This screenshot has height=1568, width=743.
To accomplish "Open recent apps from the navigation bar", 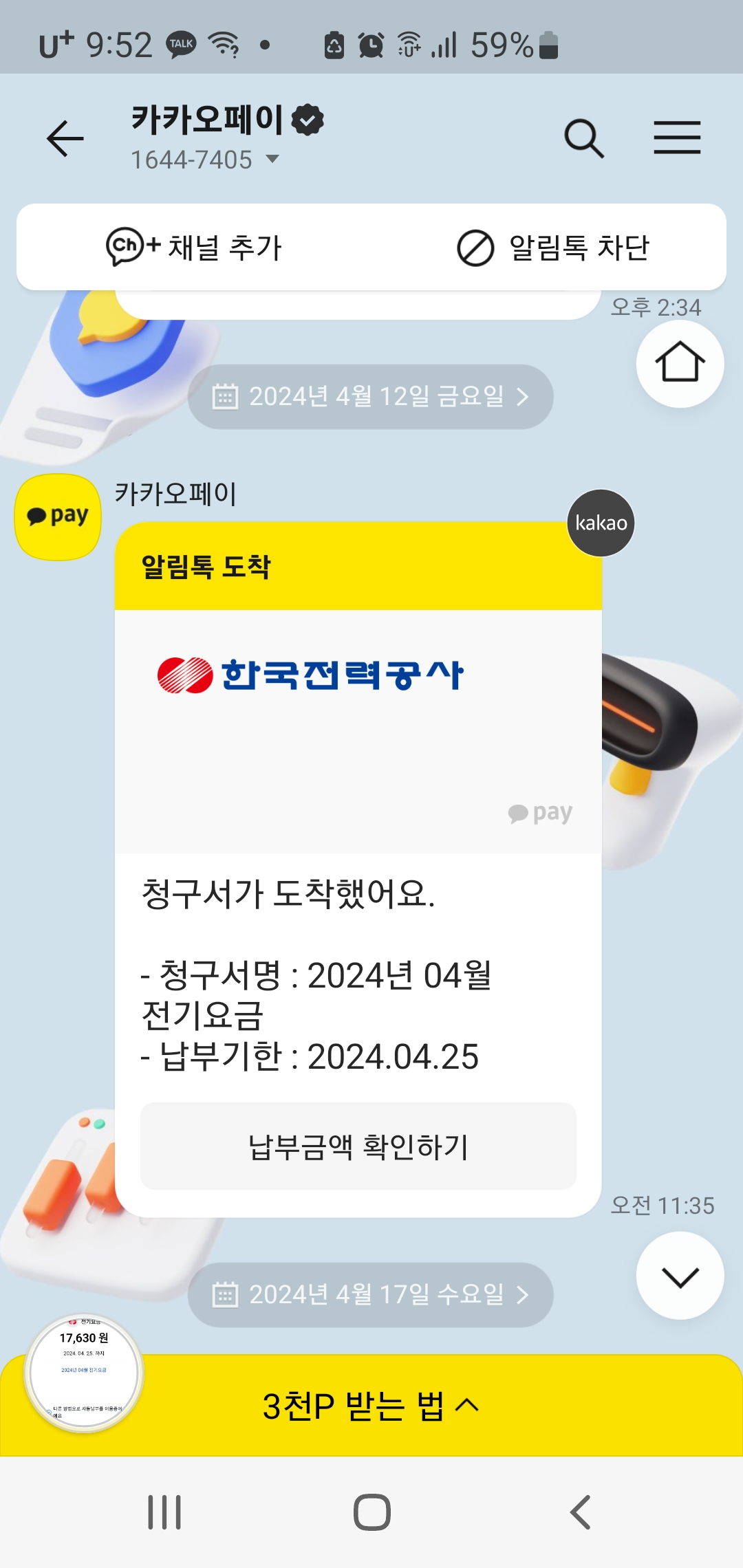I will click(x=164, y=1512).
